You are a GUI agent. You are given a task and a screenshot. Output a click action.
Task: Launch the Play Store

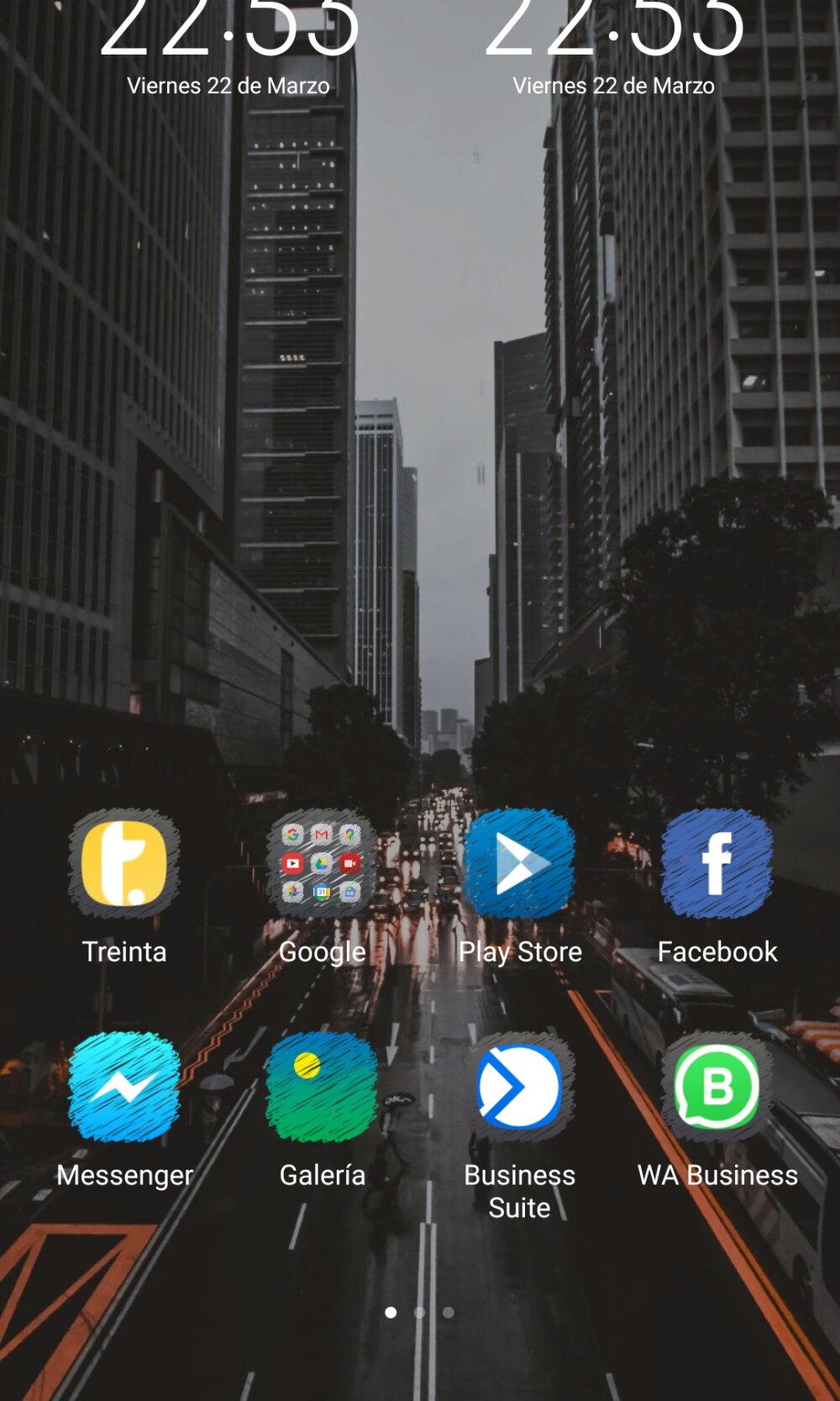coord(520,863)
